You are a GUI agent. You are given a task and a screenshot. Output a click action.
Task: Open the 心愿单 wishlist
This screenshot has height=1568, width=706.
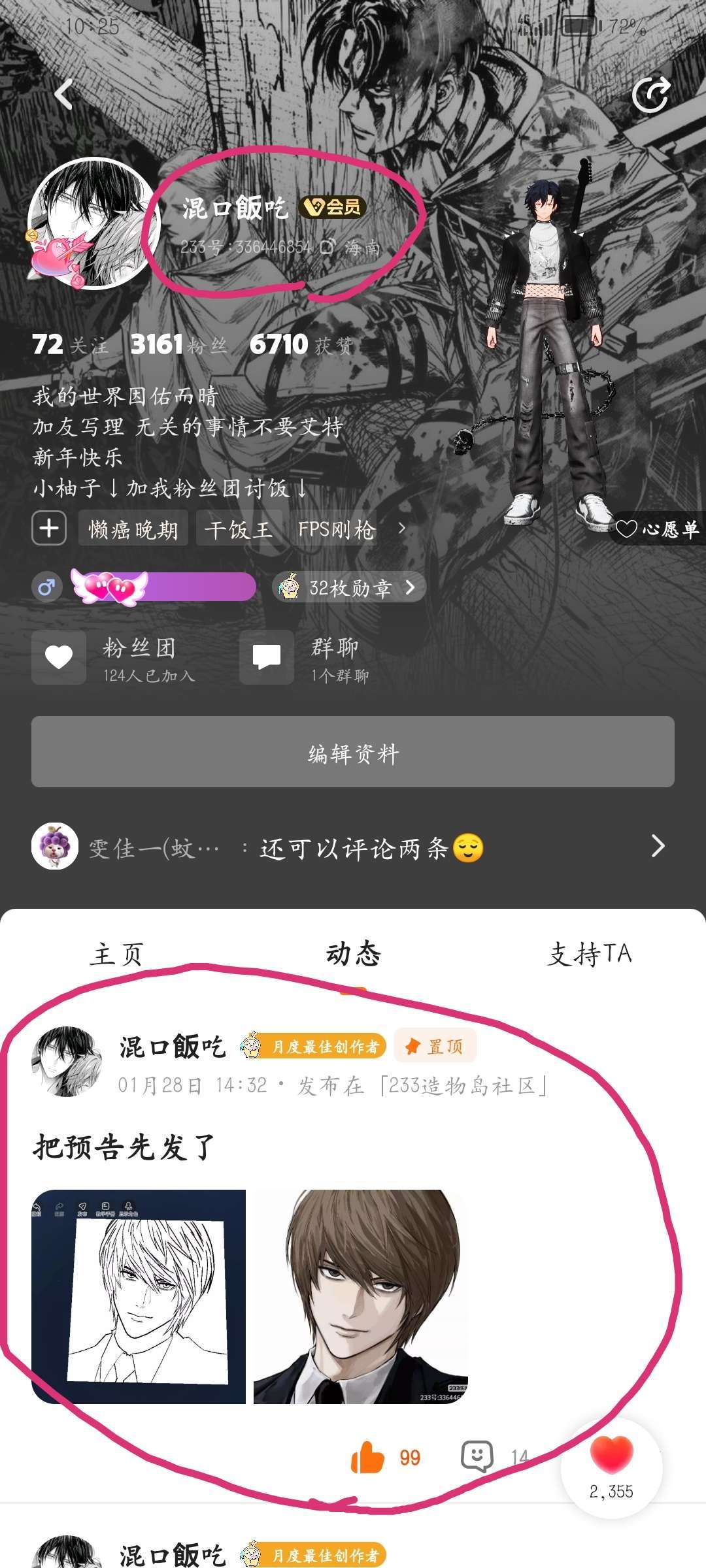coord(658,529)
